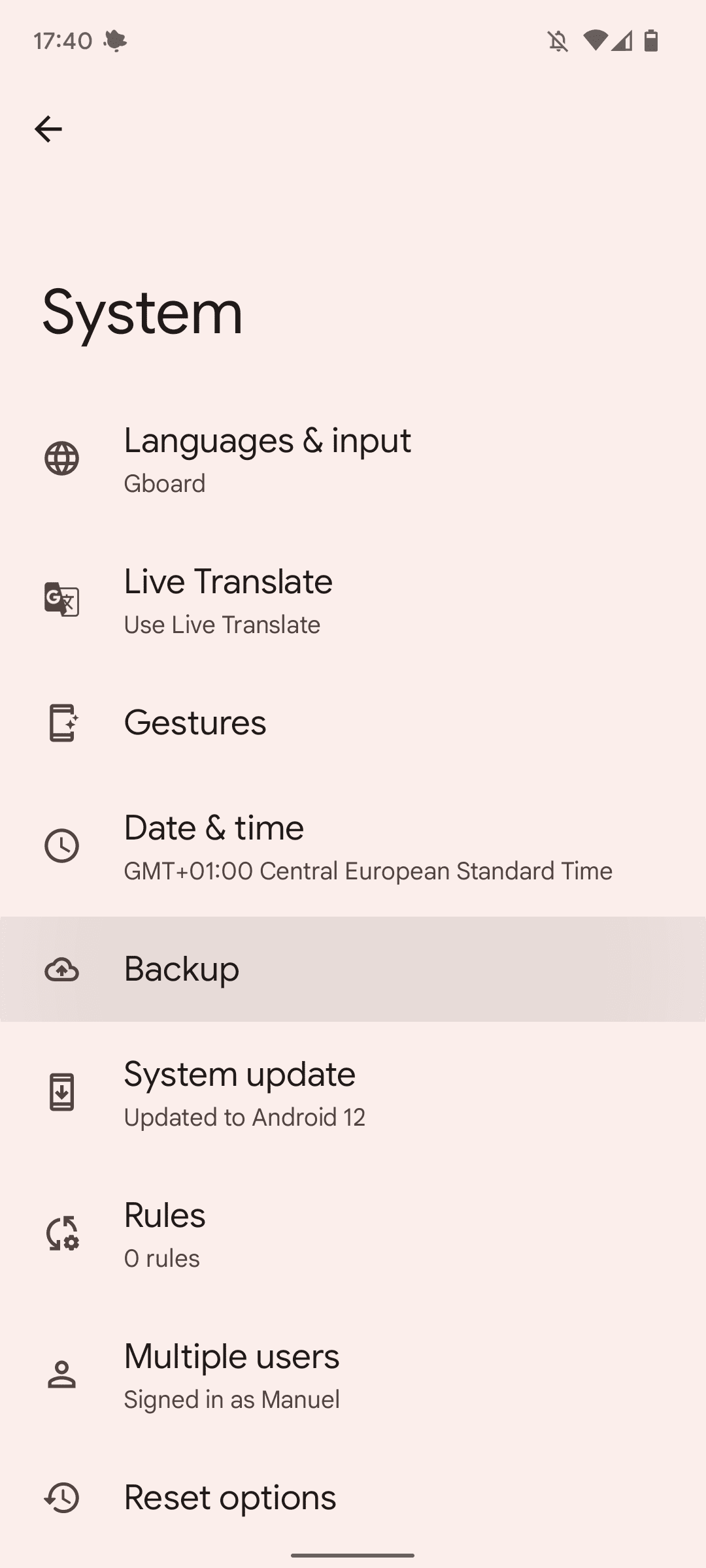Tap the Gestures settings row

[353, 723]
